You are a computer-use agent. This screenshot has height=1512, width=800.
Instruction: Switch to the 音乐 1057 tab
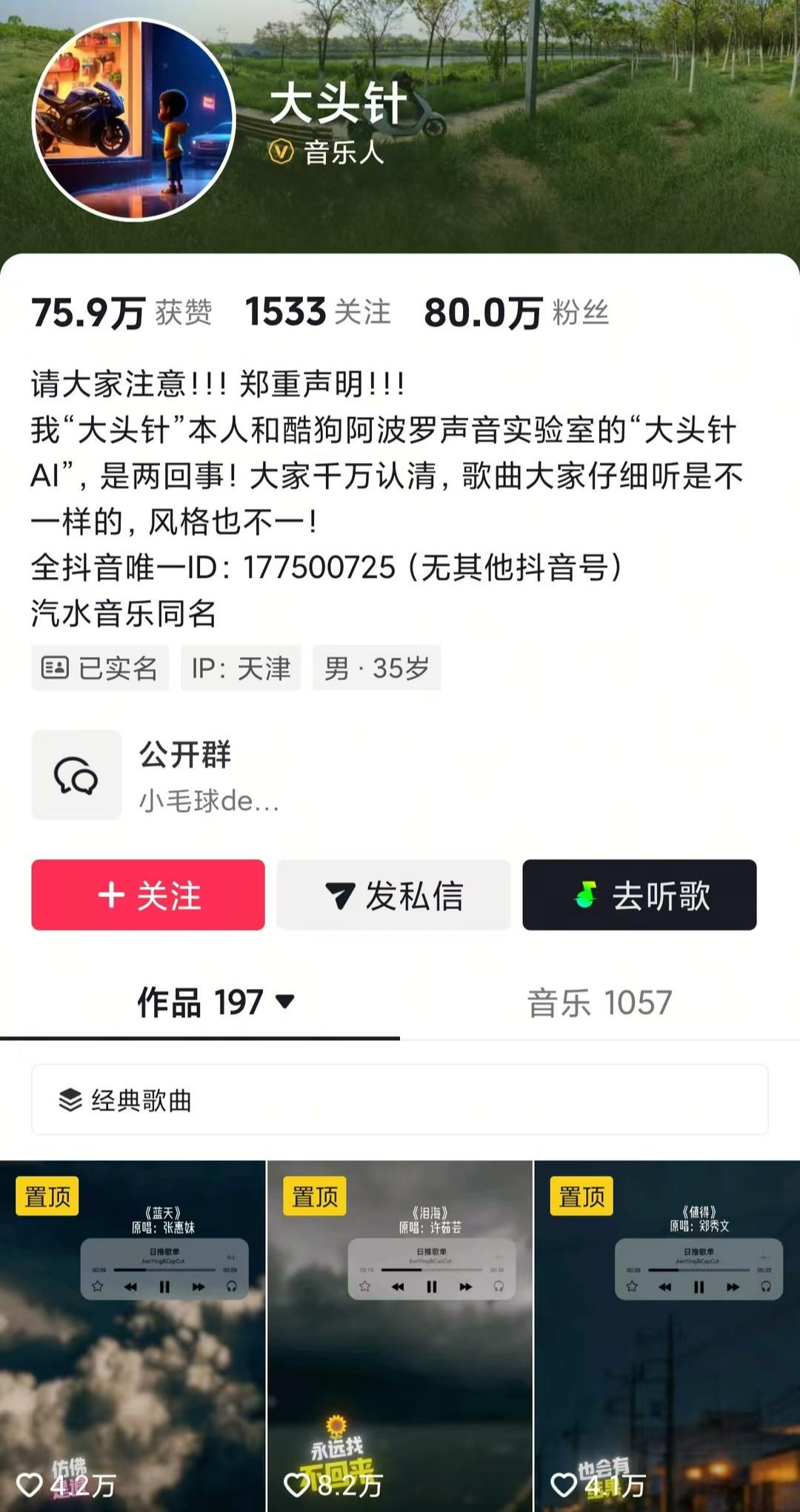[x=599, y=1002]
